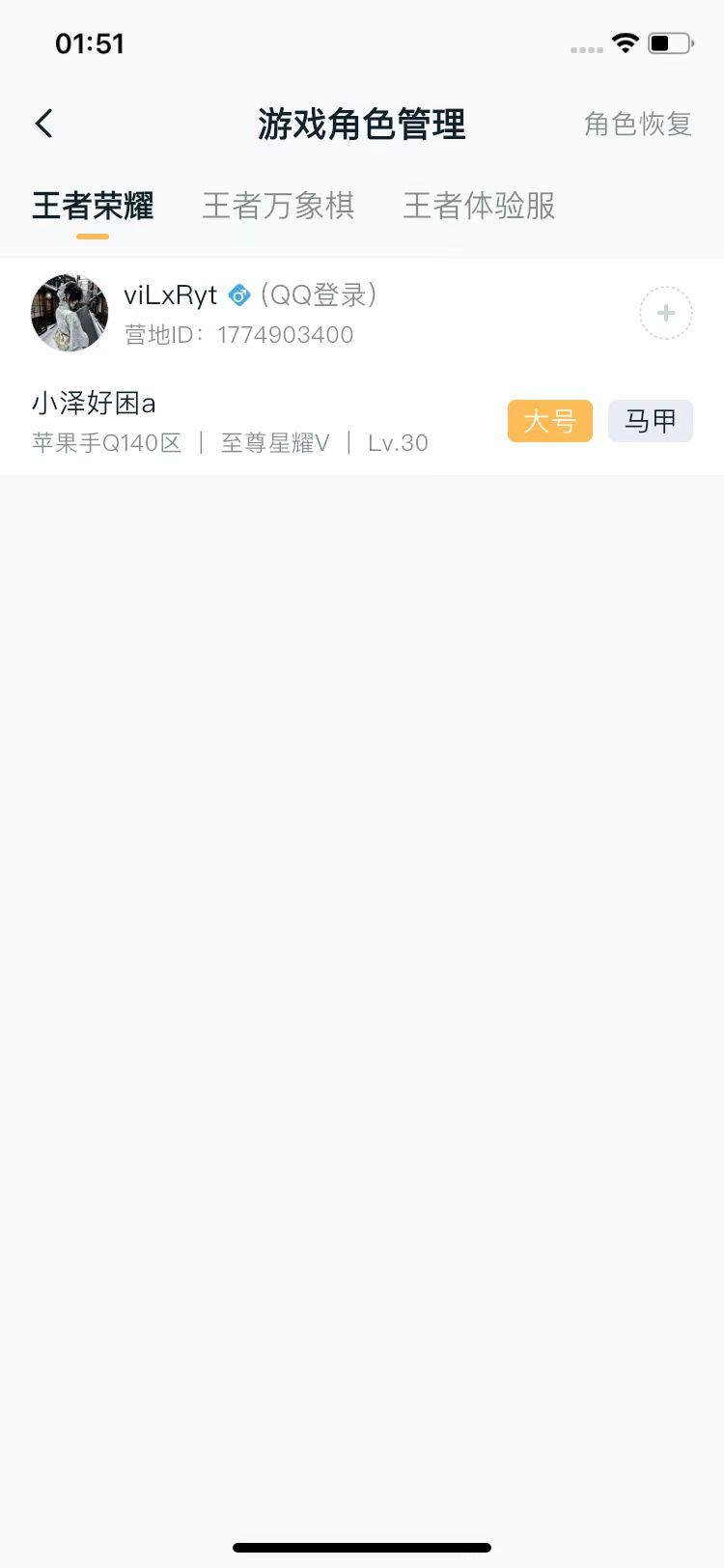
Task: Tap the 苹果手Q140区 server text
Action: point(107,442)
